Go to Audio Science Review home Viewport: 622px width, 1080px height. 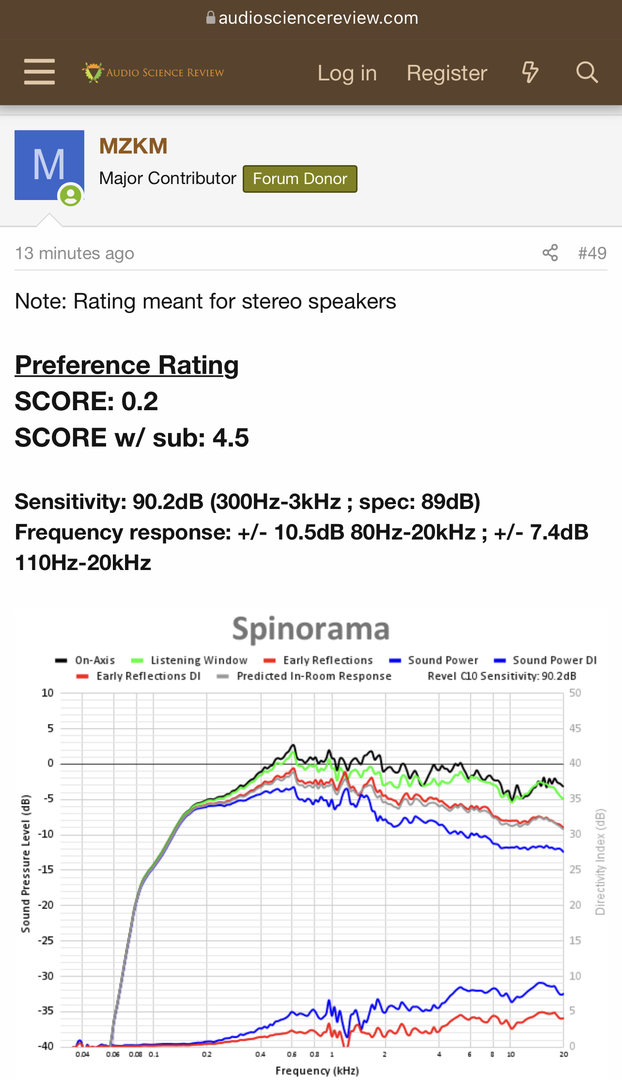coord(153,72)
